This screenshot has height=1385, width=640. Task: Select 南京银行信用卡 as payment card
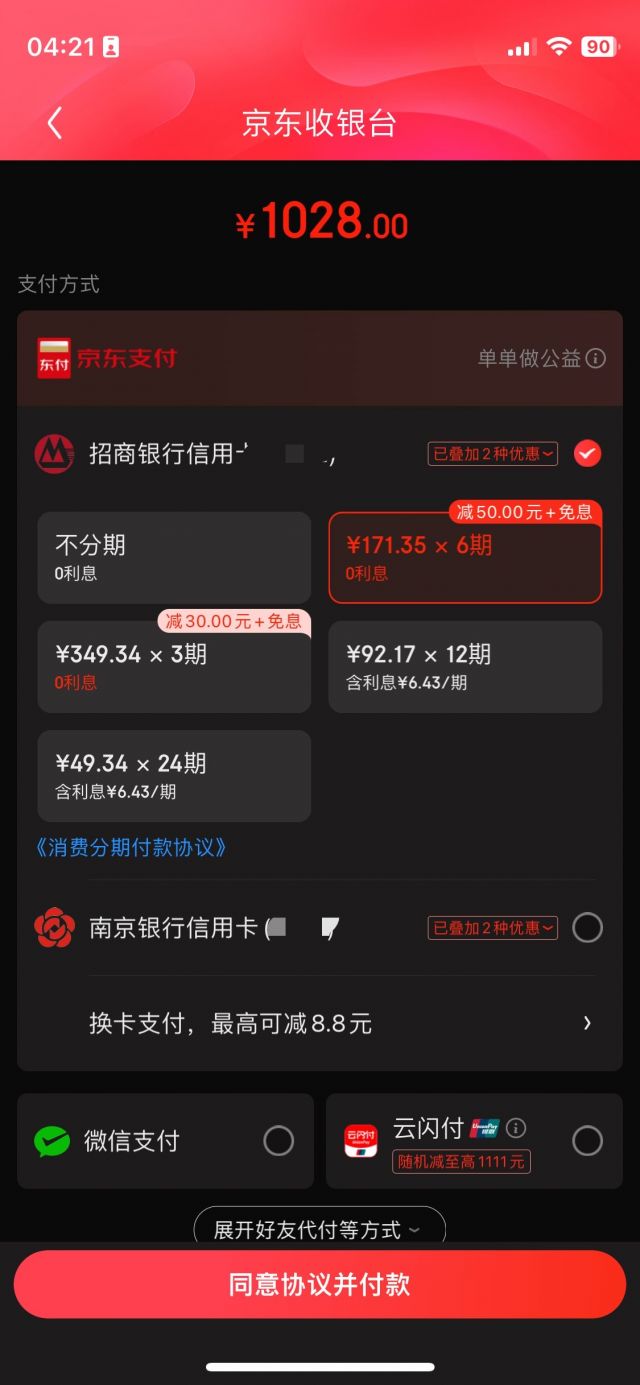pyautogui.click(x=587, y=928)
